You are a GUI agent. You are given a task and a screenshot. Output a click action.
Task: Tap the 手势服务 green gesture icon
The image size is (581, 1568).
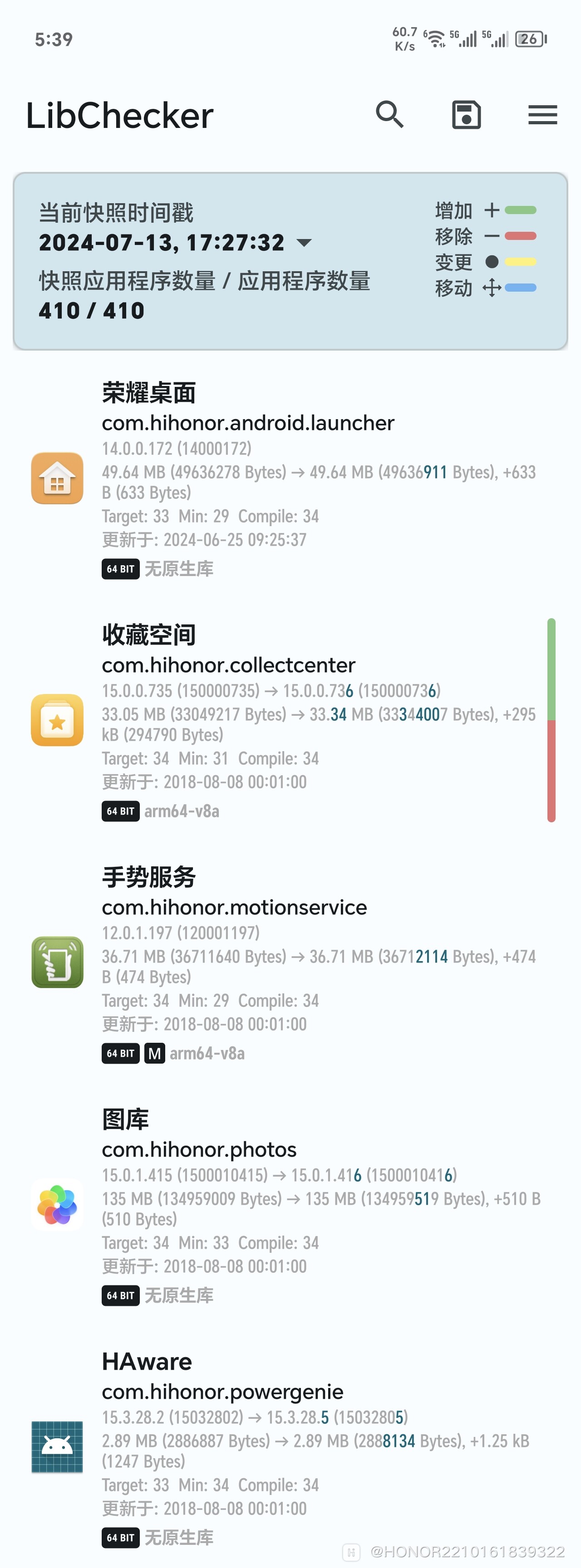tap(57, 963)
